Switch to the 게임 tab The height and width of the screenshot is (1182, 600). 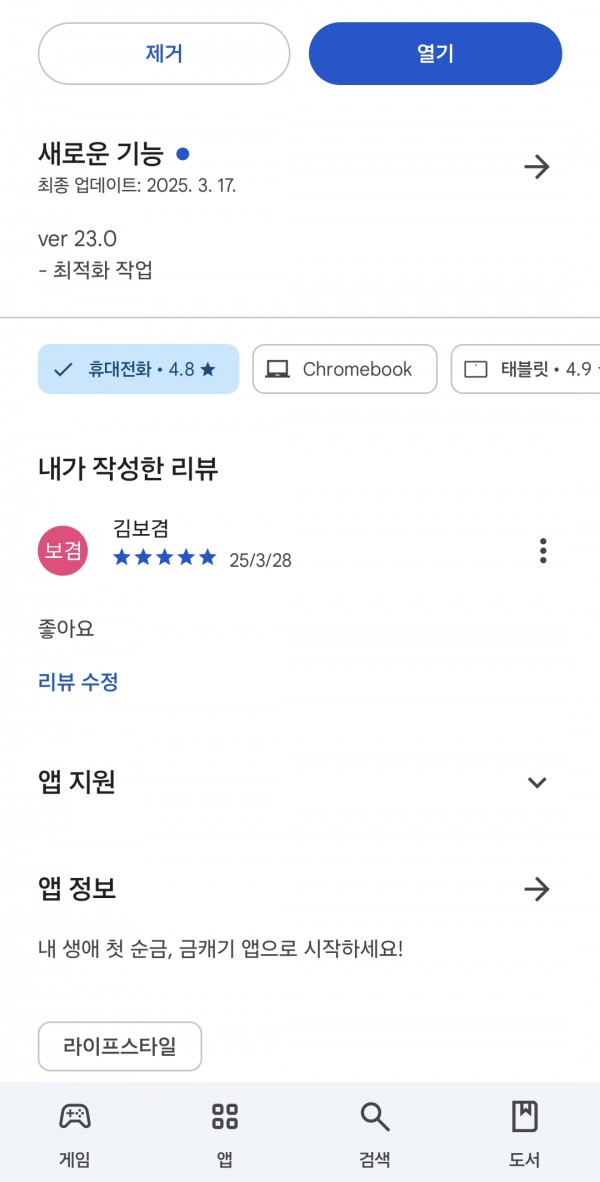pos(75,1133)
